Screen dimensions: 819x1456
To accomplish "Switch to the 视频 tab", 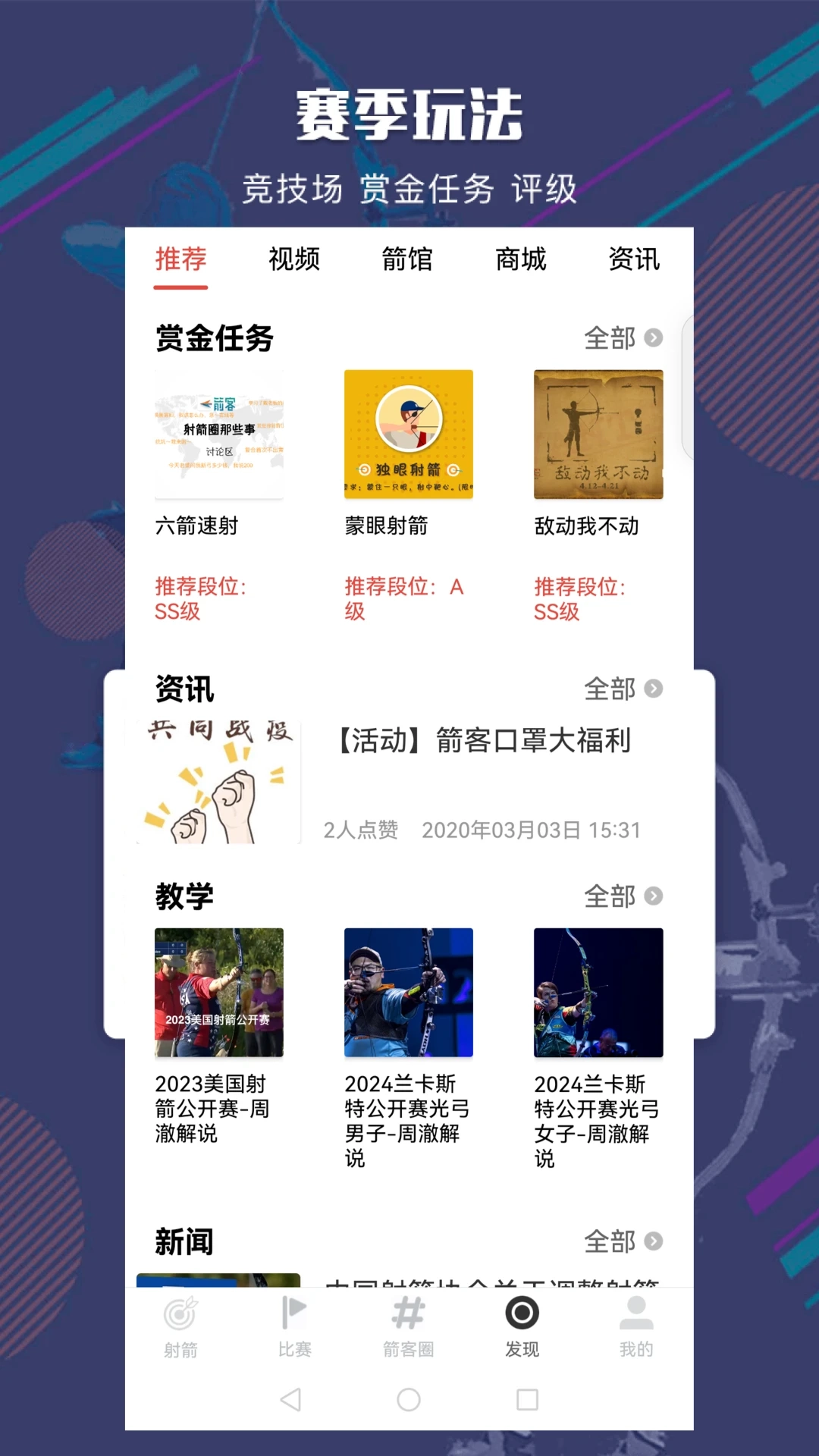I will (x=293, y=260).
